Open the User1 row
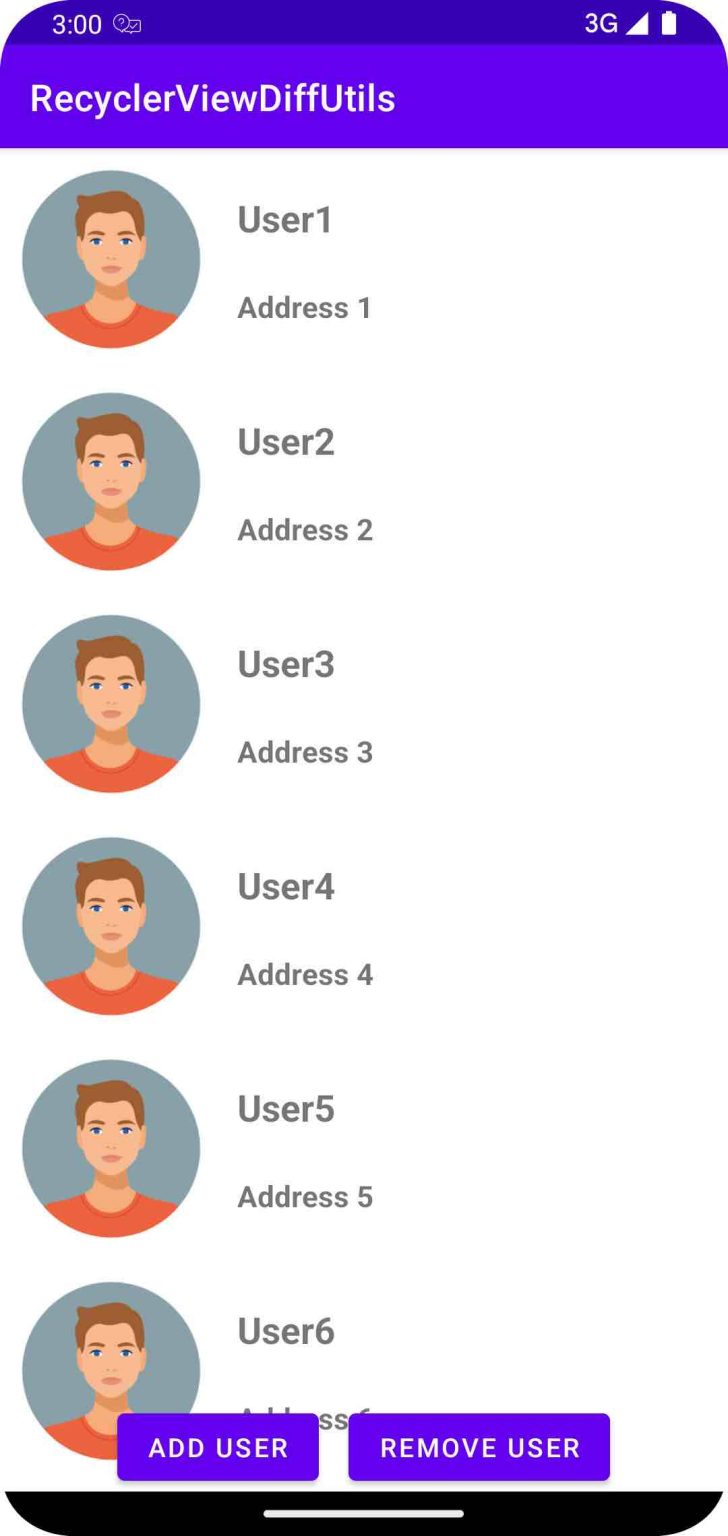This screenshot has width=728, height=1536. pyautogui.click(x=364, y=259)
